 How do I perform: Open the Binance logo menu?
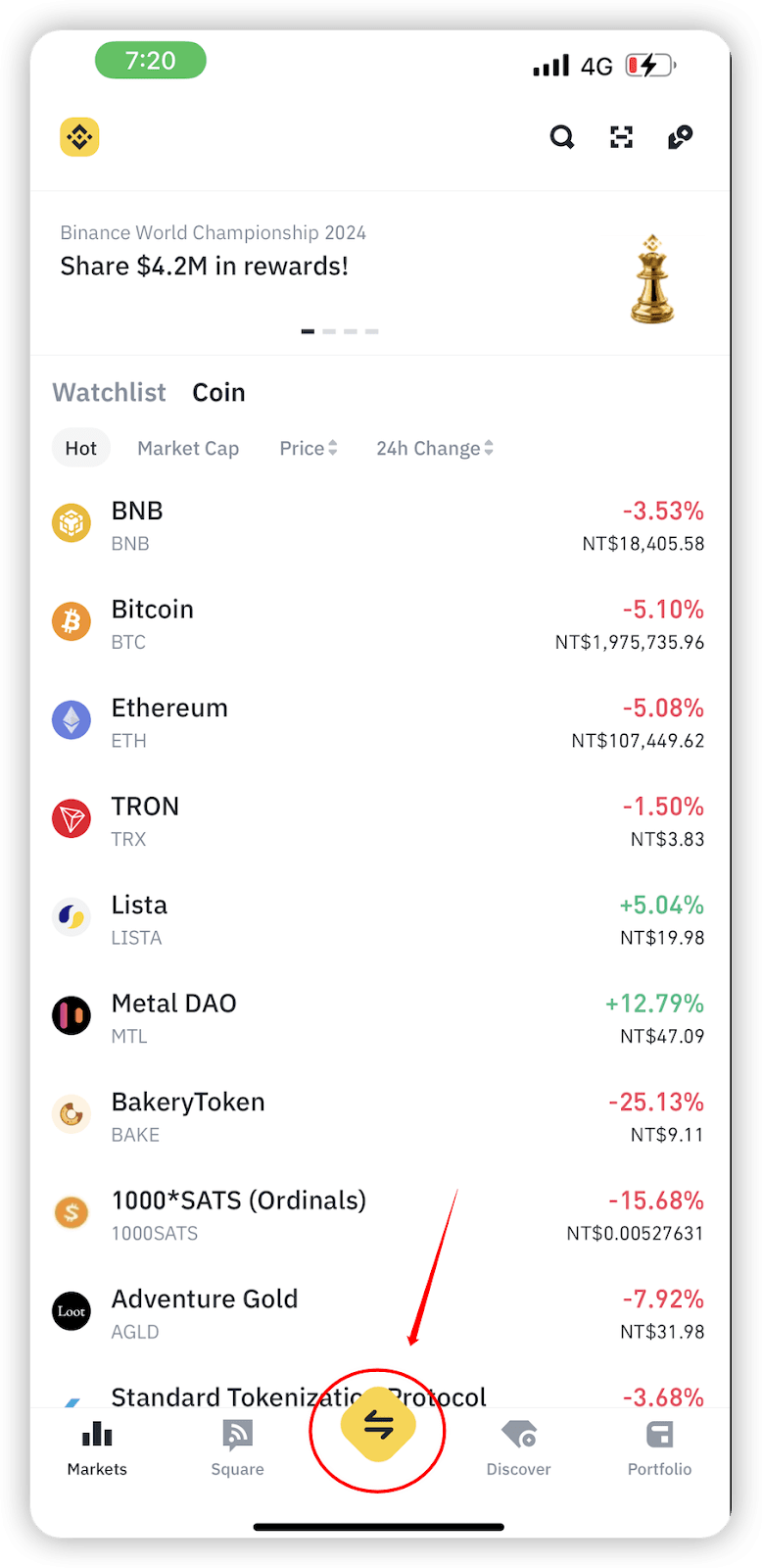click(x=79, y=137)
